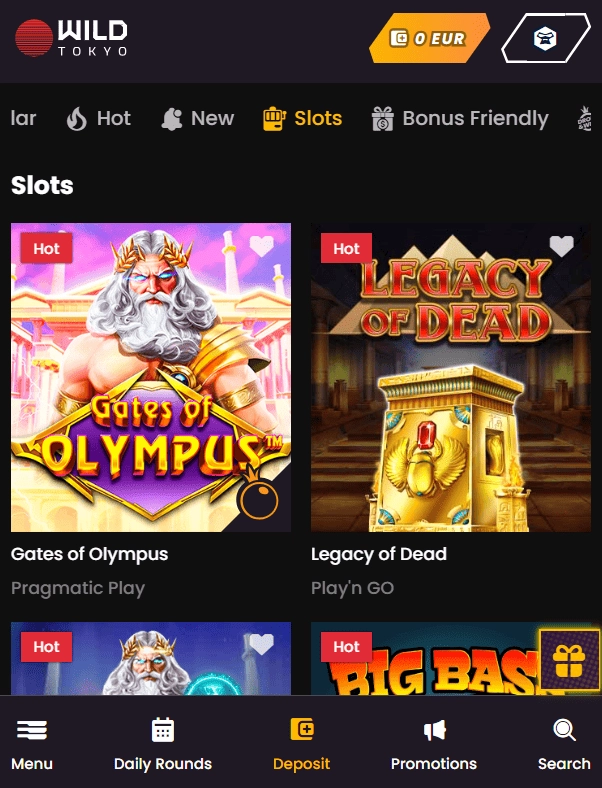Open the Gates of Olympus game
The height and width of the screenshot is (788, 602).
[151, 377]
